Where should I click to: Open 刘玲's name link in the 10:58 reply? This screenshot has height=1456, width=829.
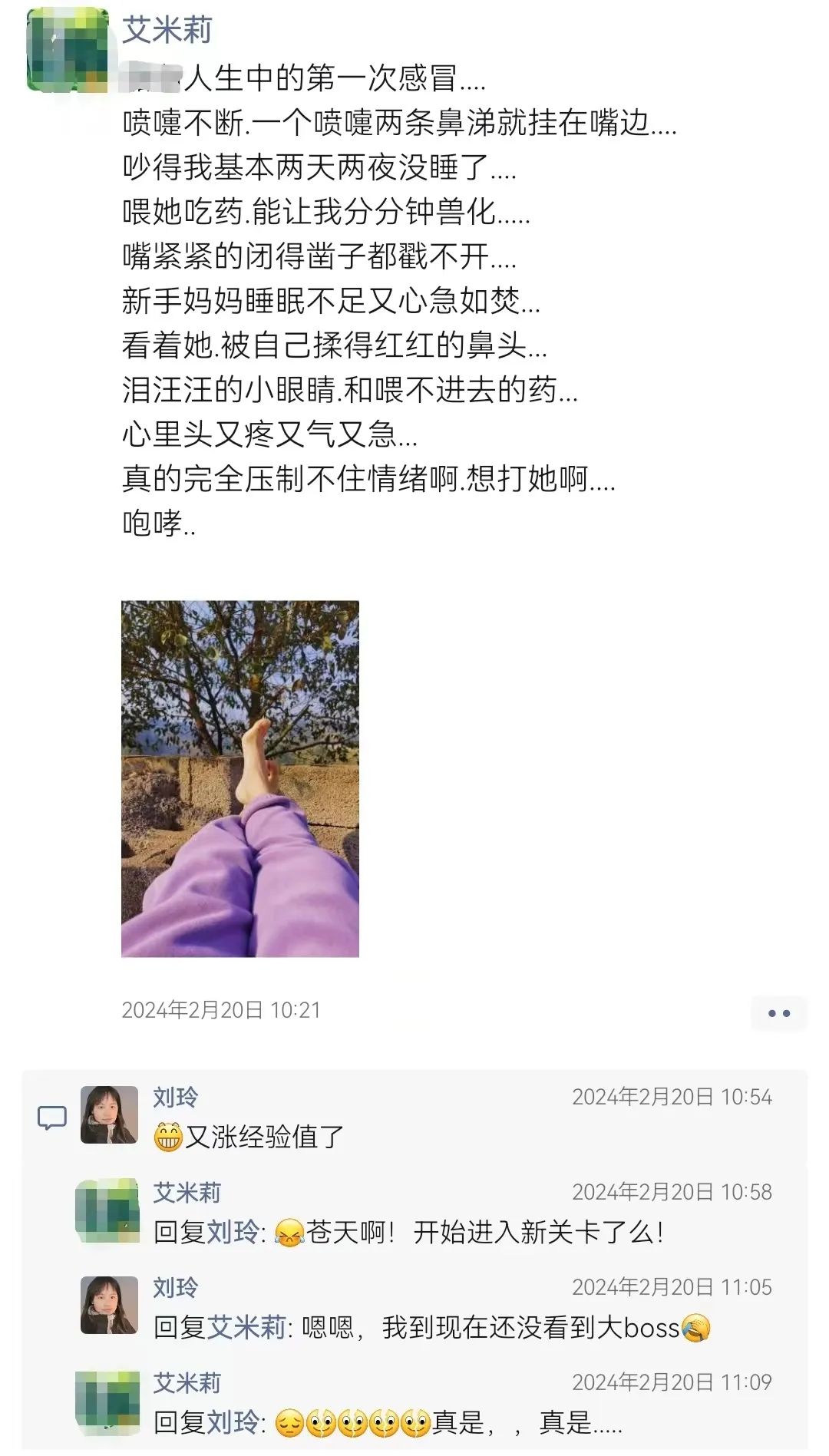tap(233, 1232)
